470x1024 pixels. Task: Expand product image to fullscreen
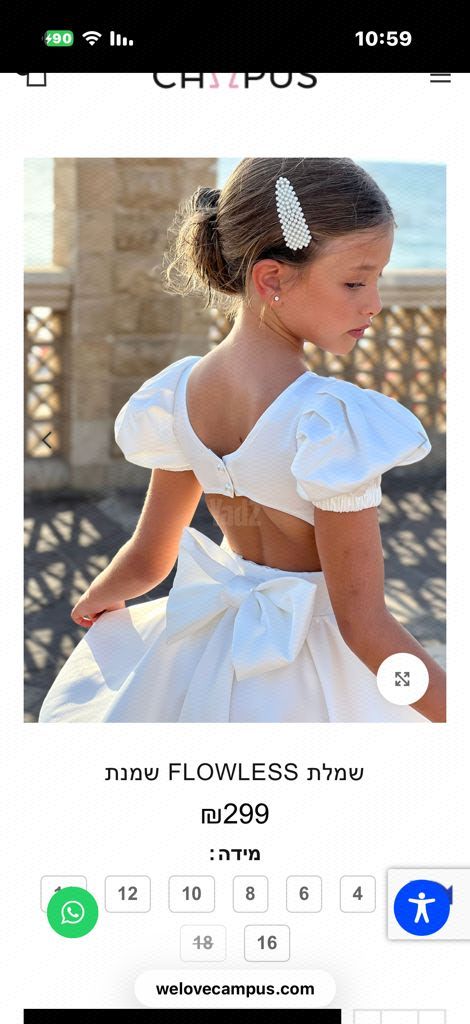402,679
